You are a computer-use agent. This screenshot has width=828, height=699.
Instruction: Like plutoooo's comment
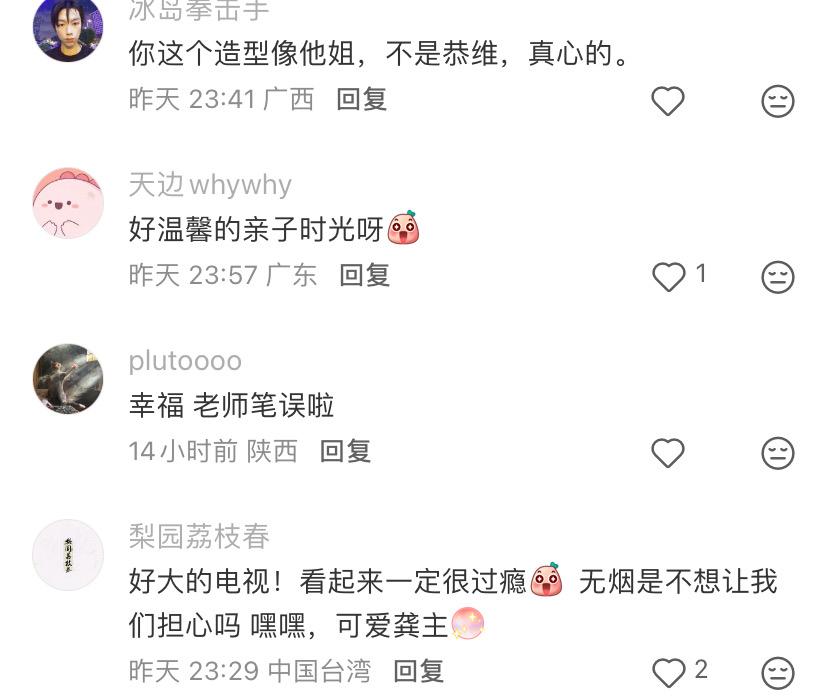click(x=668, y=453)
